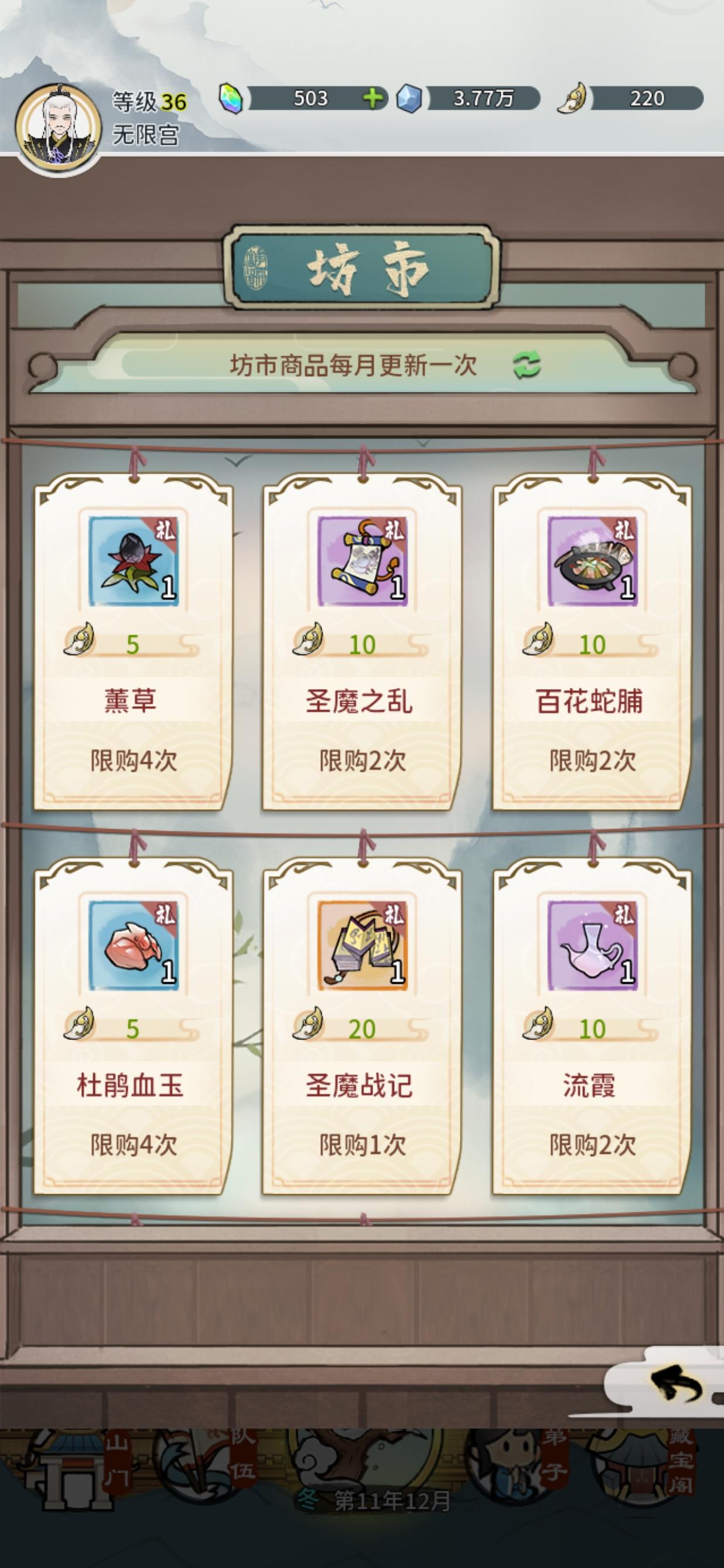Tap the 坊市 market title plaque

coord(361,268)
